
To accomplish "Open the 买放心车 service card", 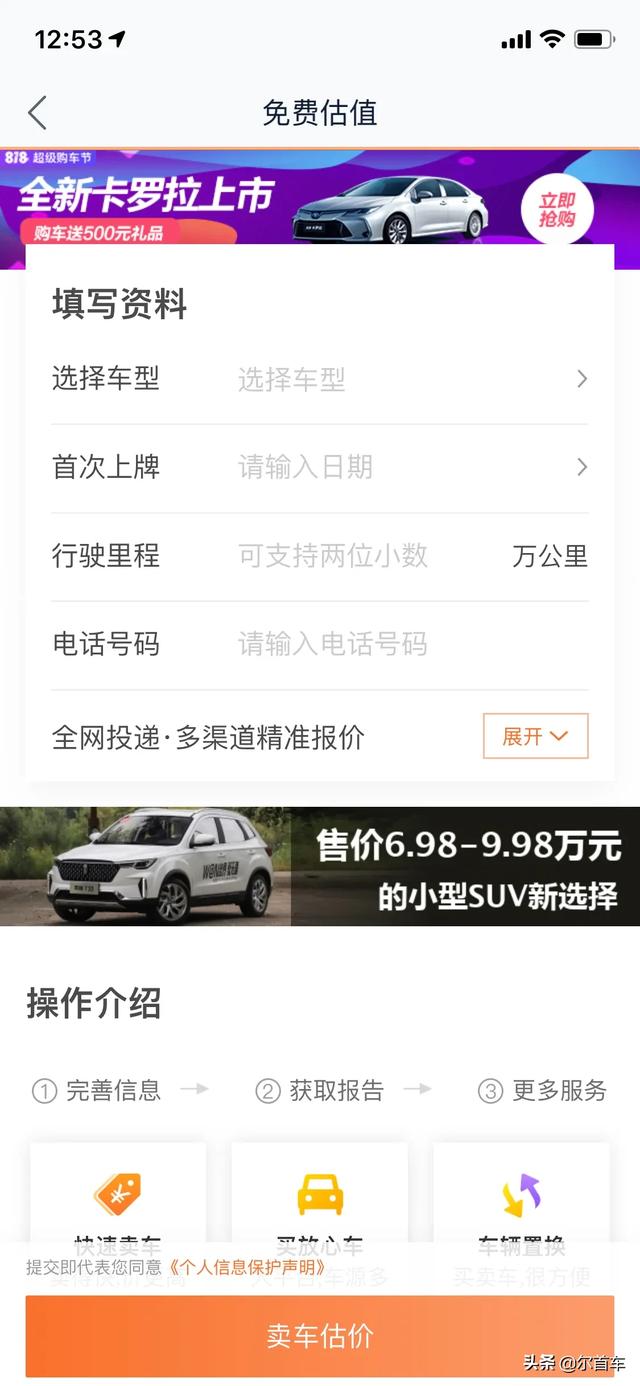I will click(320, 1195).
